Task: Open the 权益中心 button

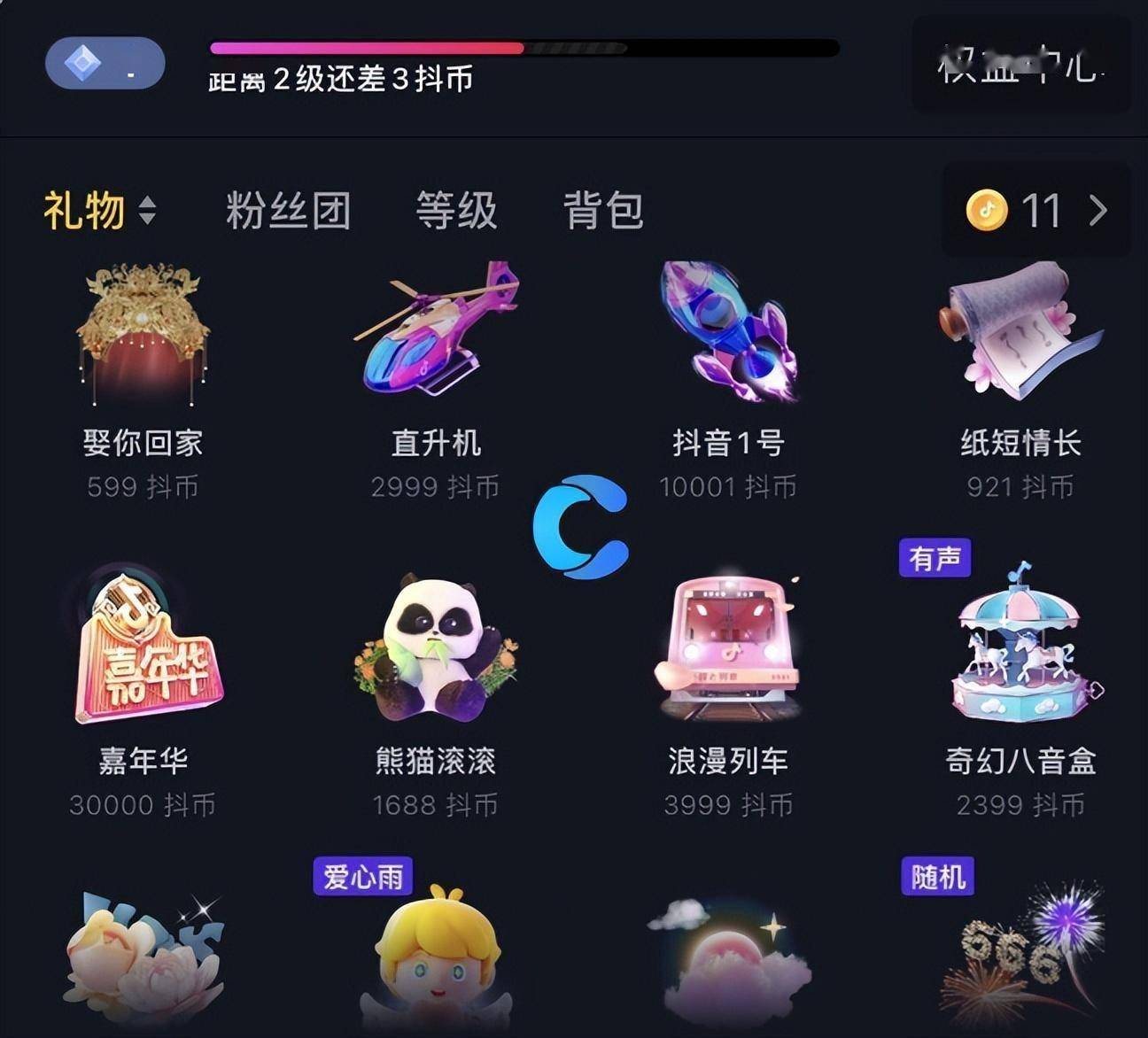Action: click(1021, 65)
